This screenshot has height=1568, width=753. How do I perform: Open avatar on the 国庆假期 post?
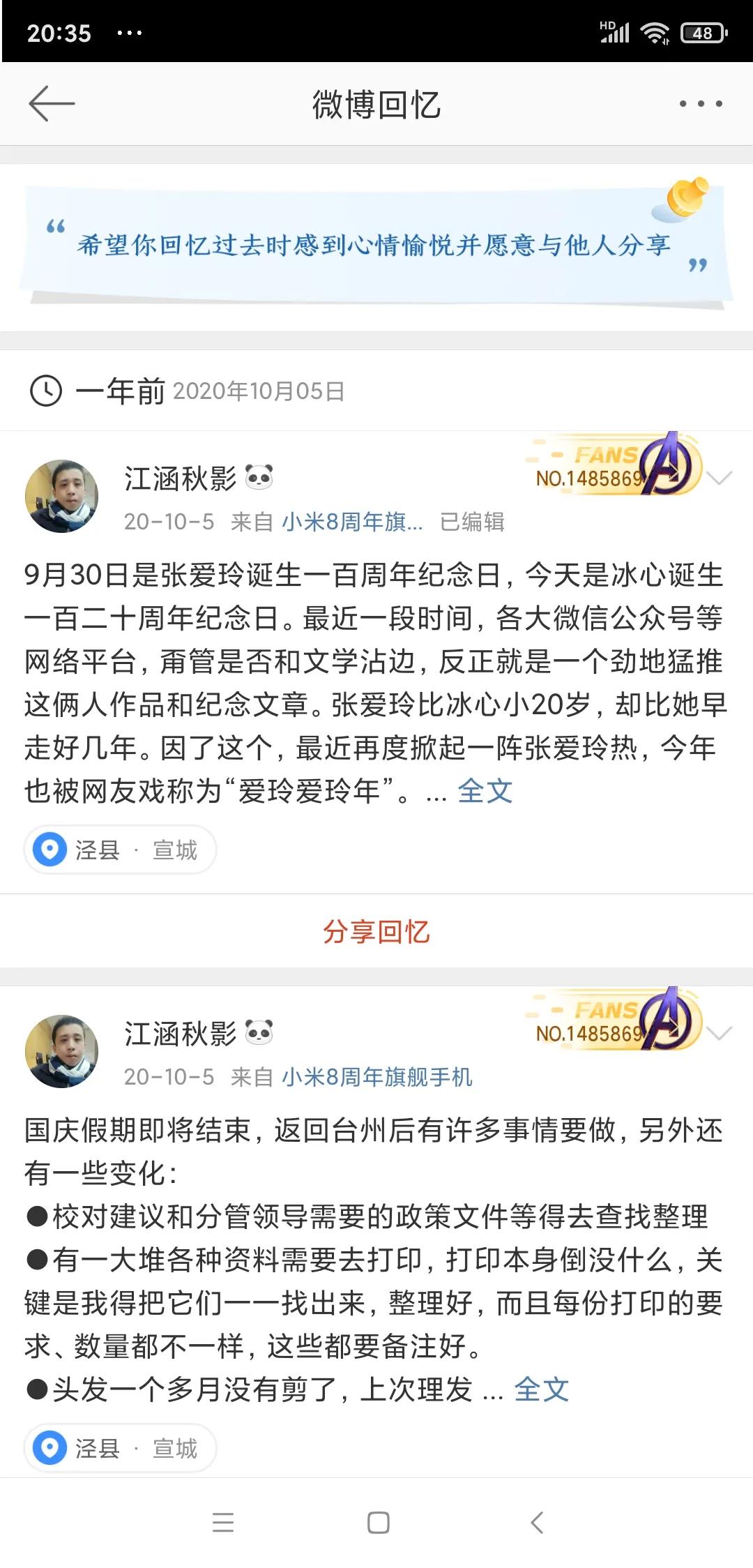[61, 1051]
